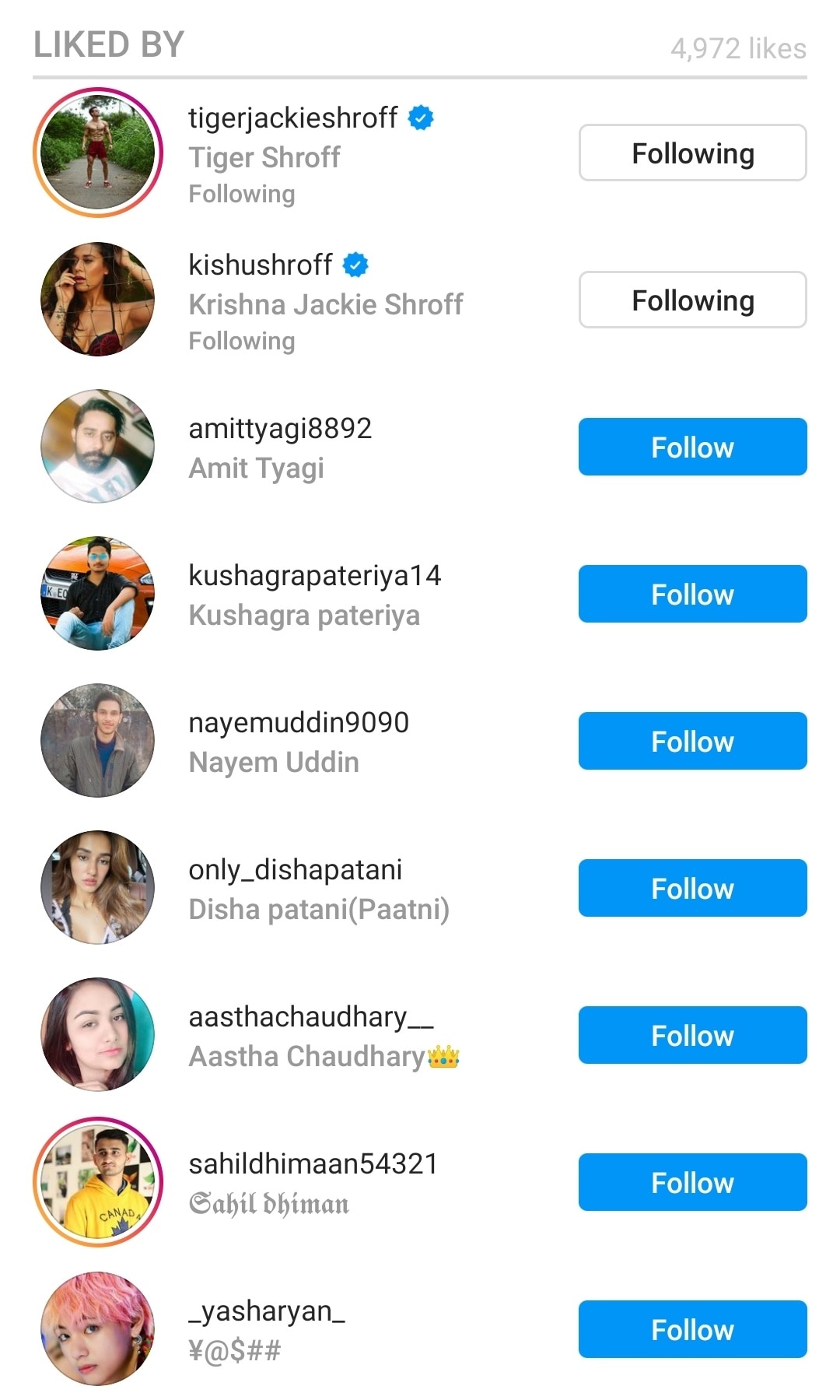
Task: Follow _yasharyan_
Action: pyautogui.click(x=692, y=1329)
